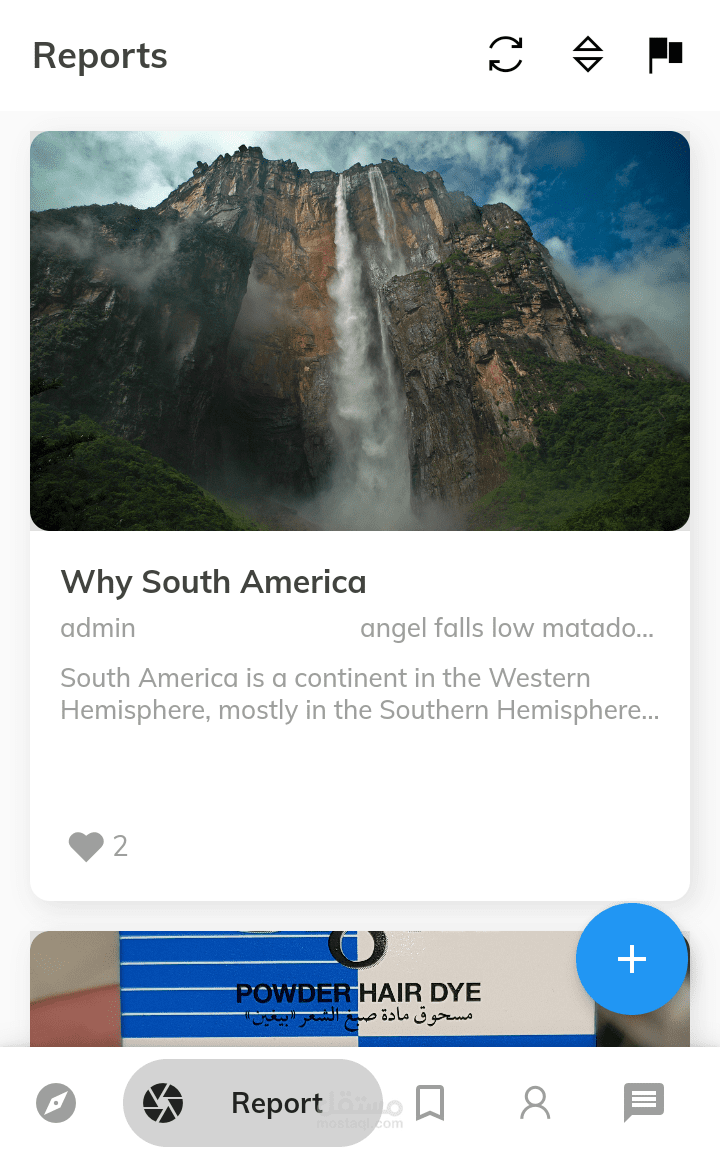Refresh the reports list

click(506, 54)
